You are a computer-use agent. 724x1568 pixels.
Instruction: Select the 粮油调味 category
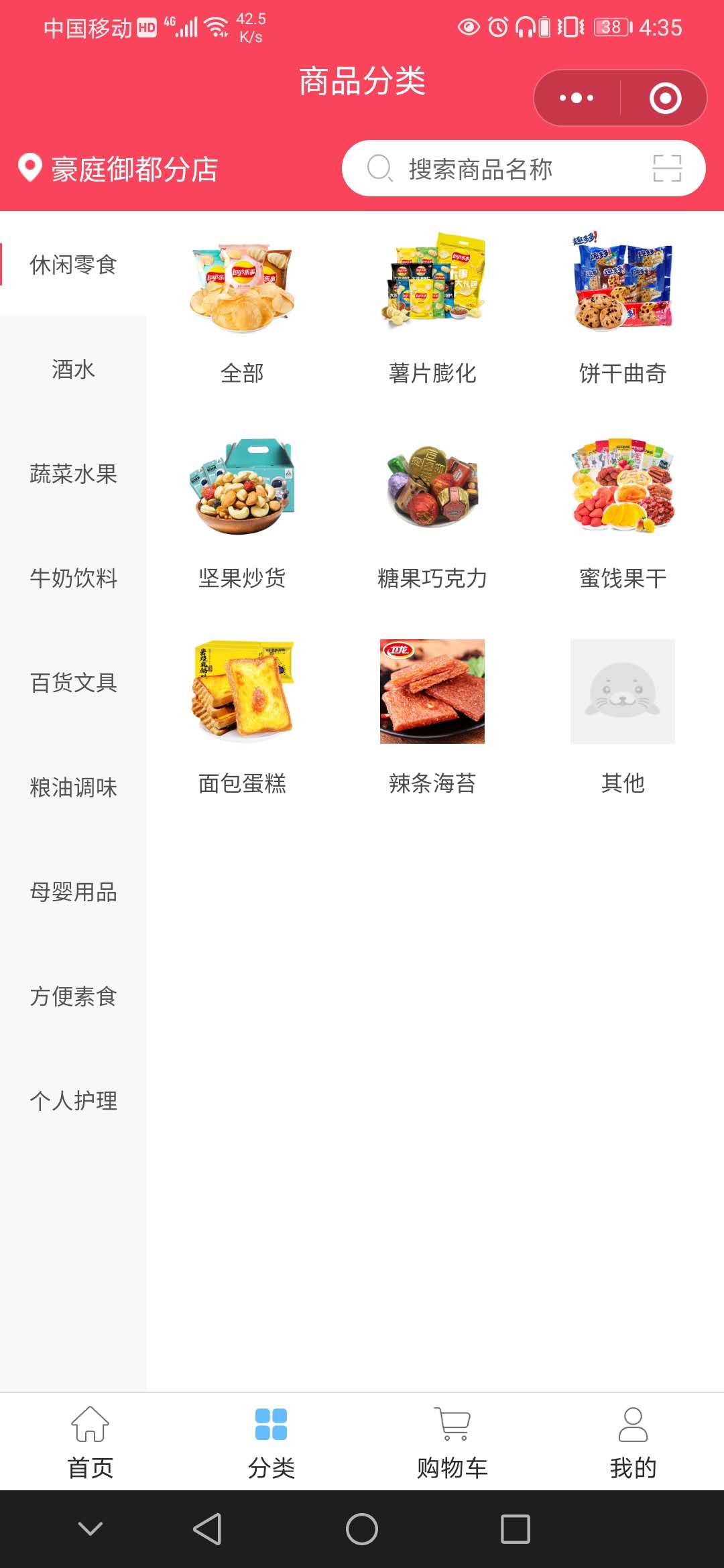pyautogui.click(x=73, y=787)
